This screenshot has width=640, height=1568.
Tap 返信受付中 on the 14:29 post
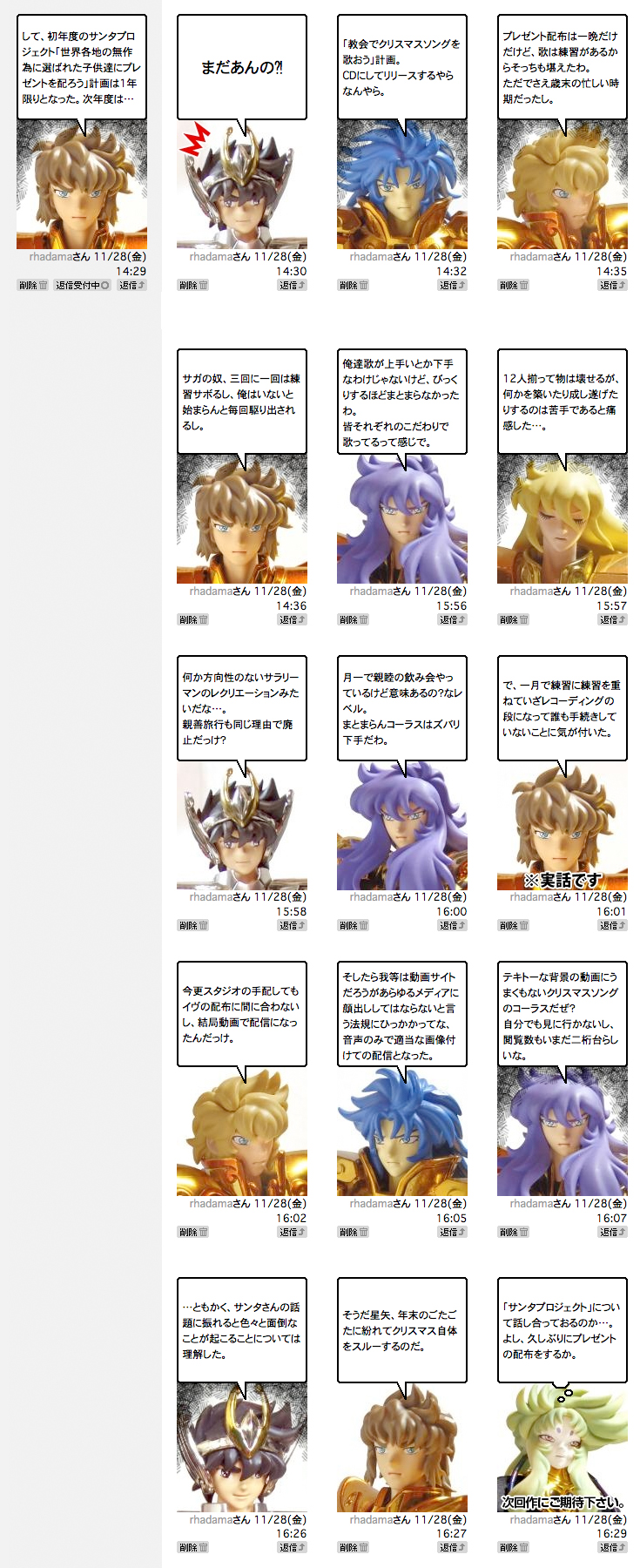(83, 285)
